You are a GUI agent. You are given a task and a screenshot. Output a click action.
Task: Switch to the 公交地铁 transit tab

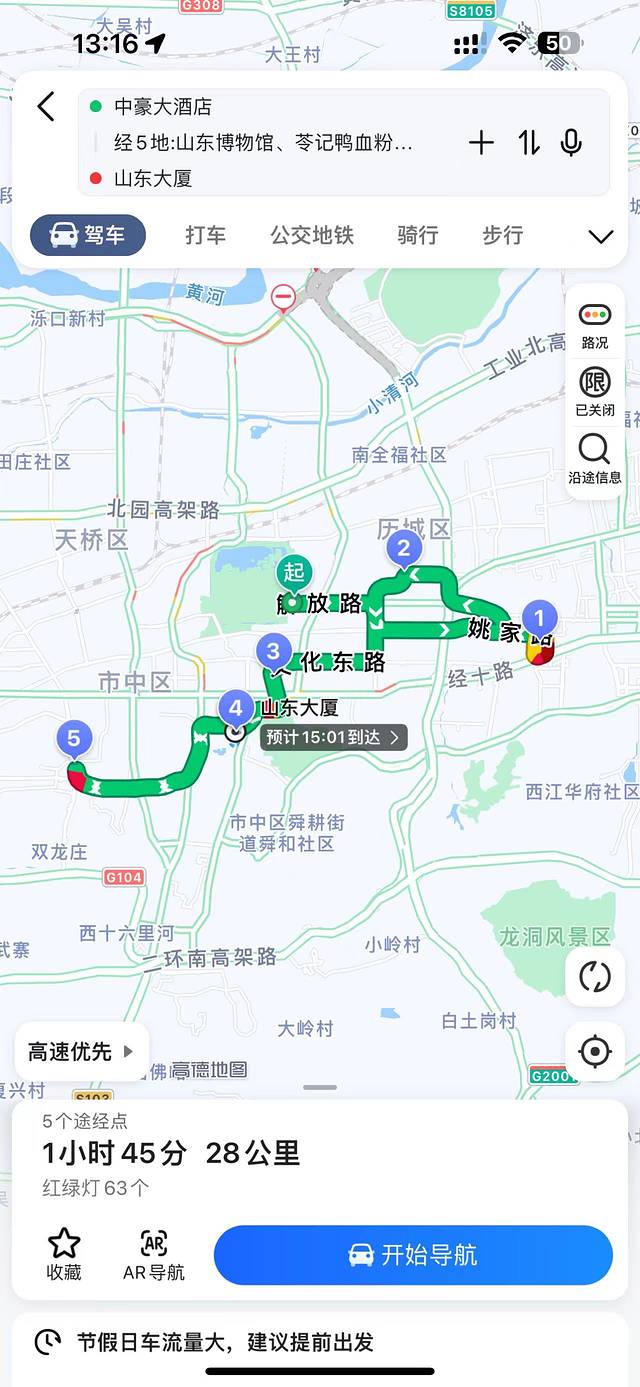[312, 235]
